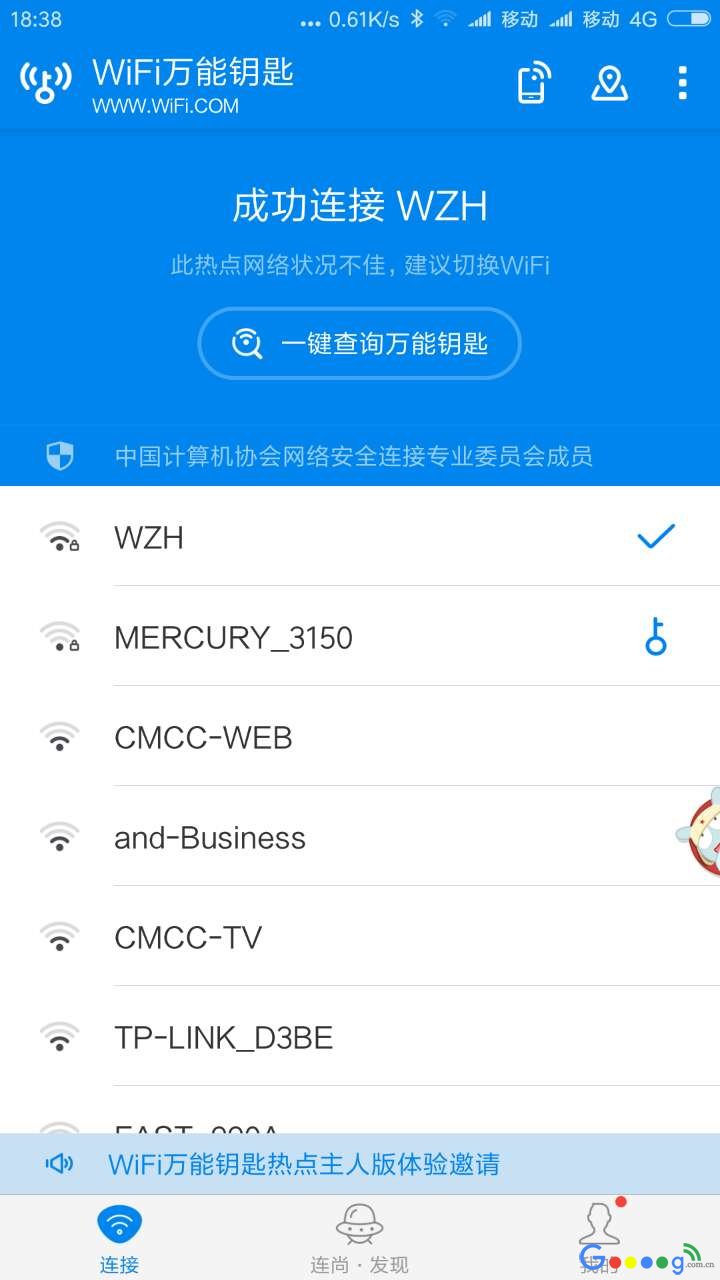Image resolution: width=720 pixels, height=1280 pixels.
Task: Switch to the 连接 tab
Action: click(119, 1238)
